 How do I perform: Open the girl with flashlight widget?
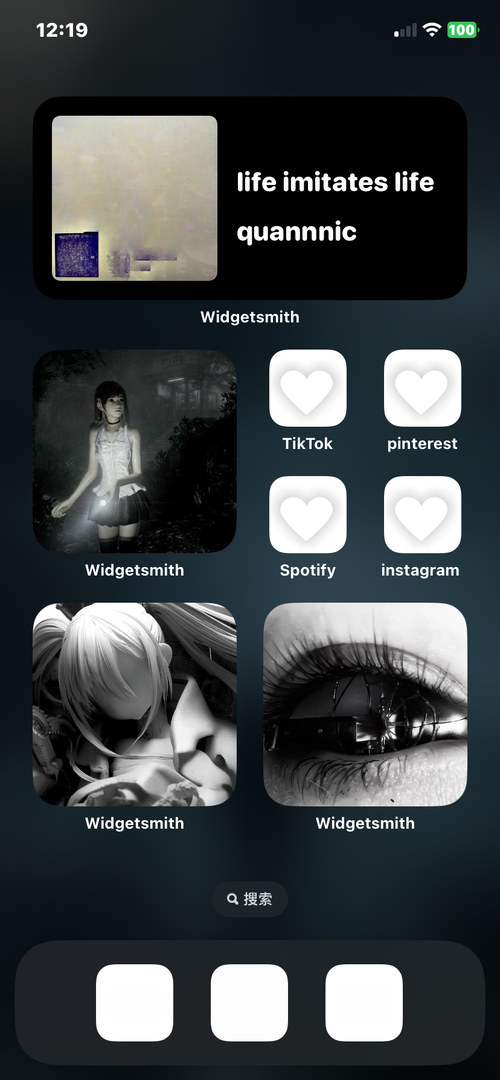click(135, 451)
